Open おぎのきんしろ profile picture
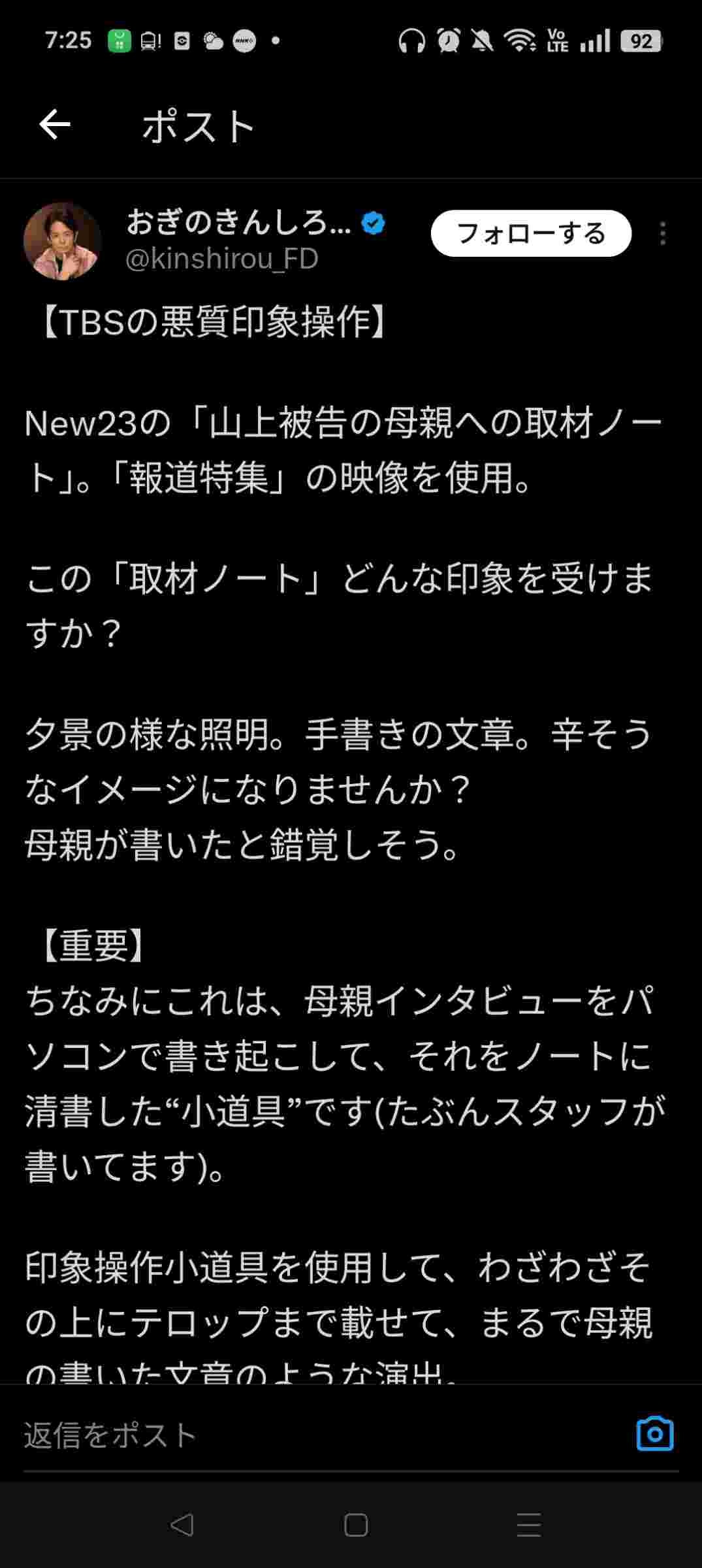 pyautogui.click(x=63, y=240)
